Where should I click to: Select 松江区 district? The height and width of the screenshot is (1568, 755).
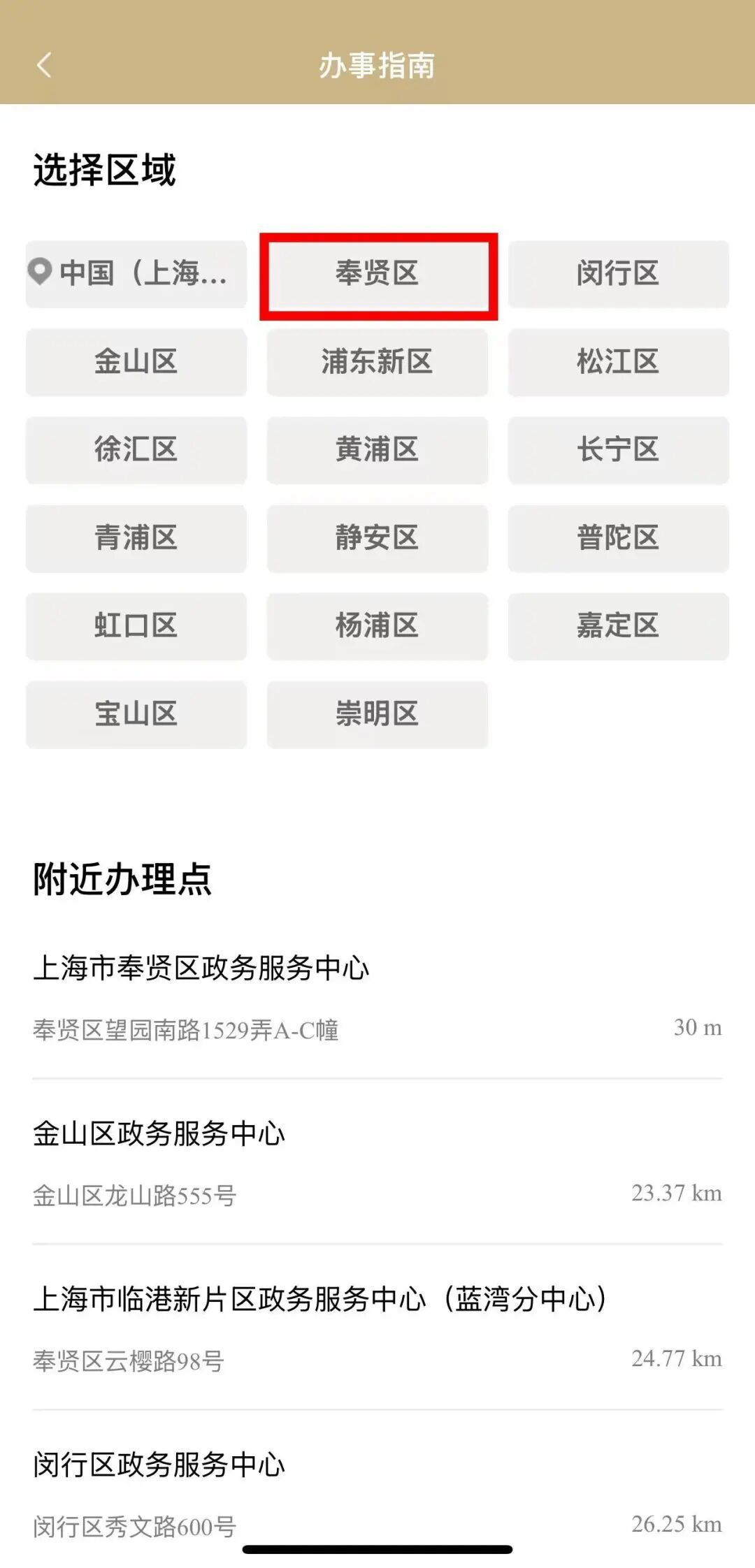tap(618, 362)
